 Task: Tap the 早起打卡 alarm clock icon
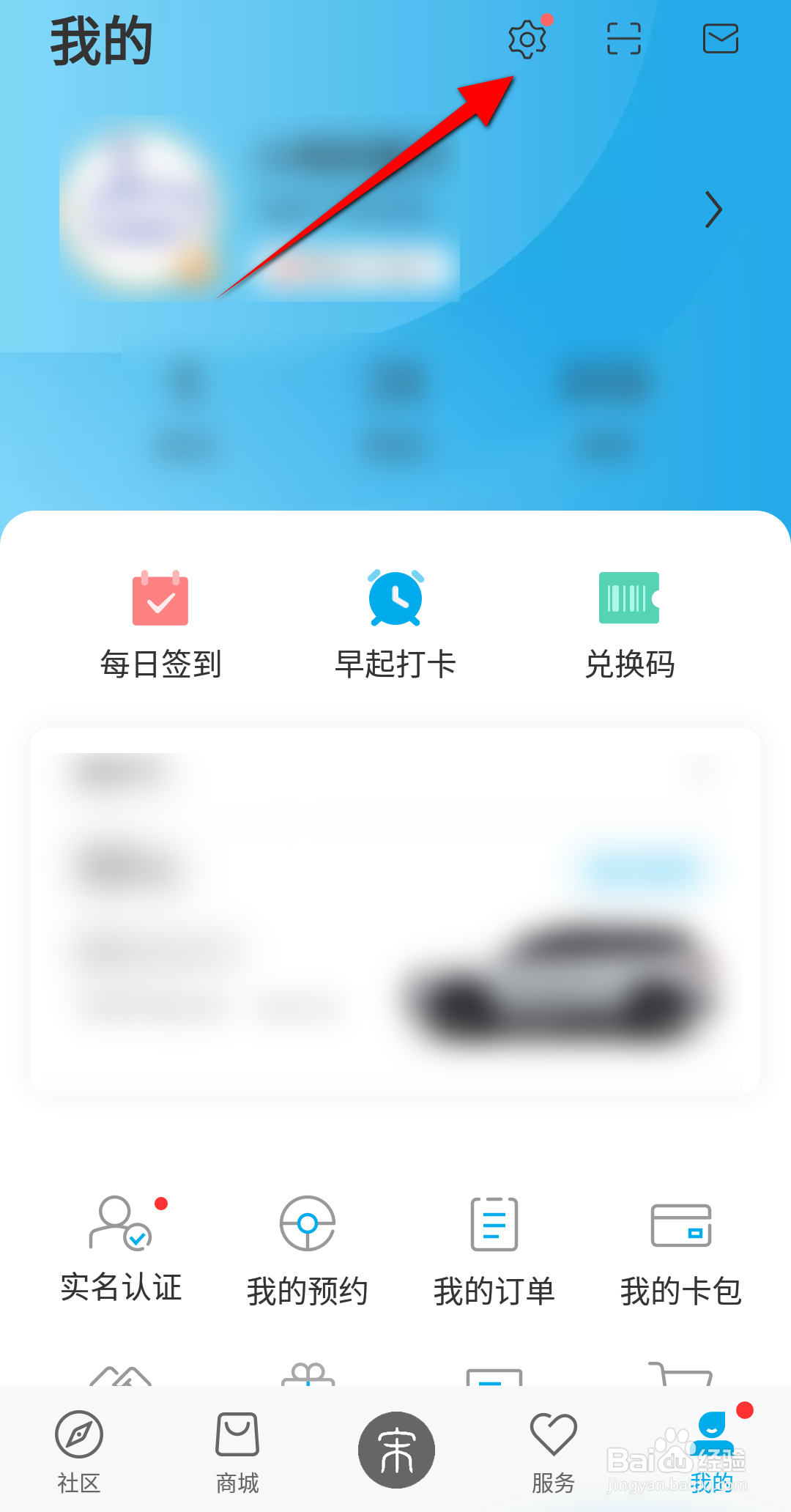[x=395, y=599]
